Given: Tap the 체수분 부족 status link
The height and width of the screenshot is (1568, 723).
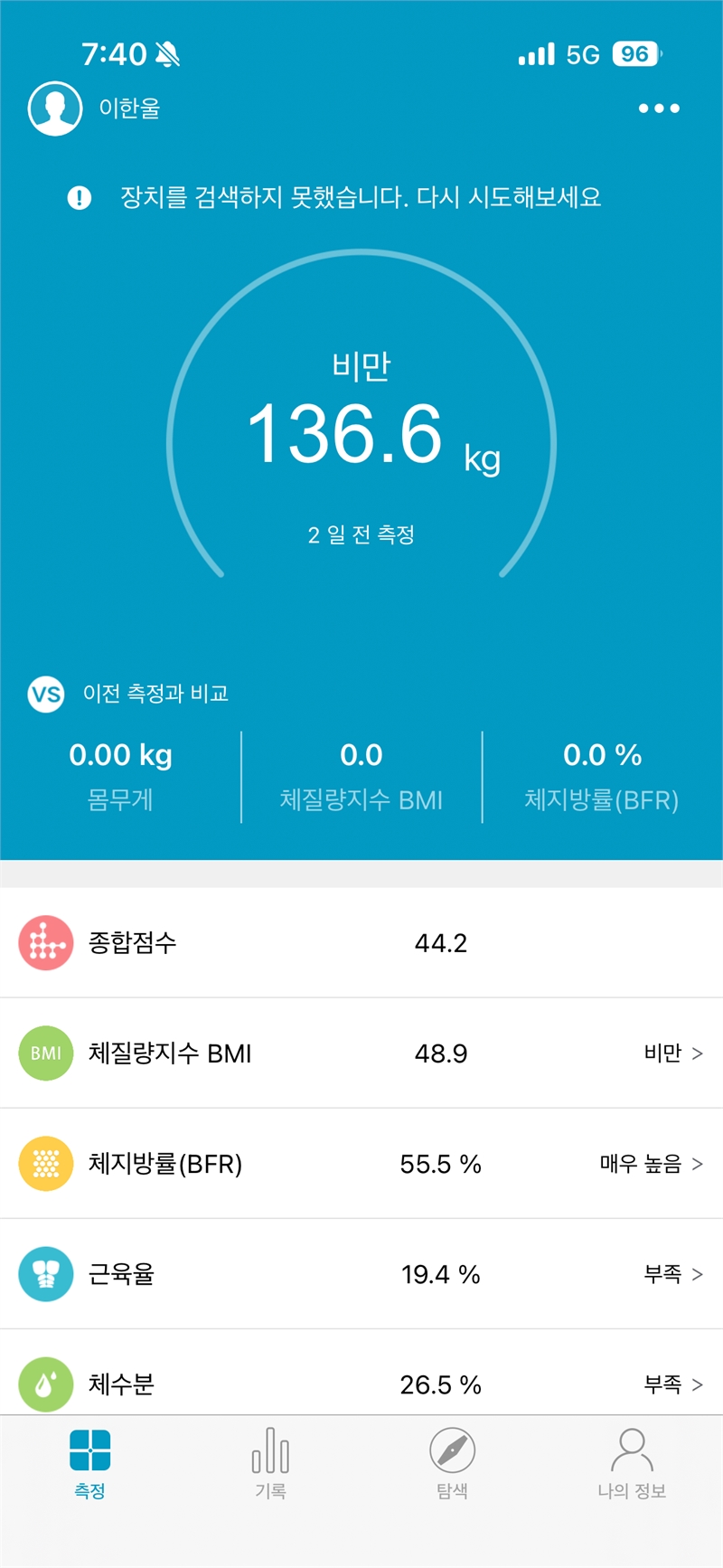Looking at the screenshot, I should click(663, 1384).
